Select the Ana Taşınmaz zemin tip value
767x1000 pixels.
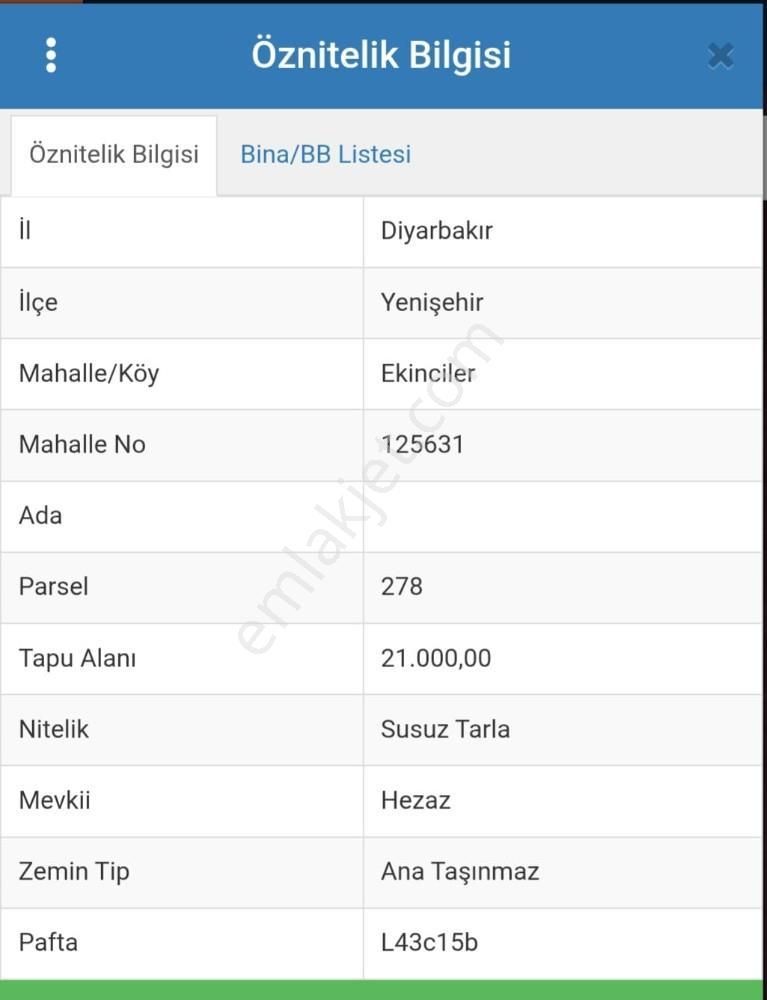click(x=458, y=871)
